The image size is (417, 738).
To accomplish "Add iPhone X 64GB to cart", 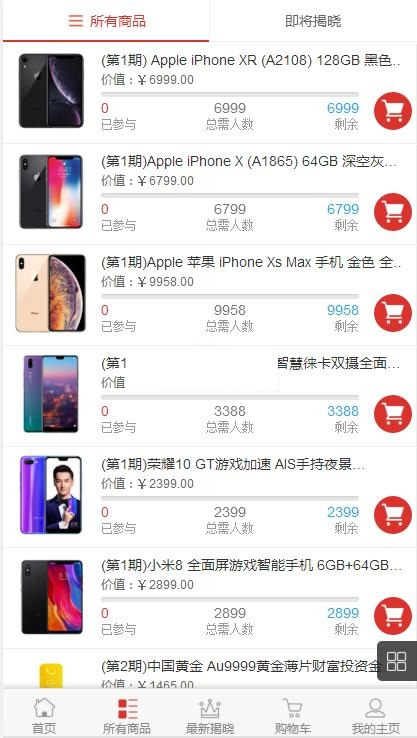I will click(393, 212).
